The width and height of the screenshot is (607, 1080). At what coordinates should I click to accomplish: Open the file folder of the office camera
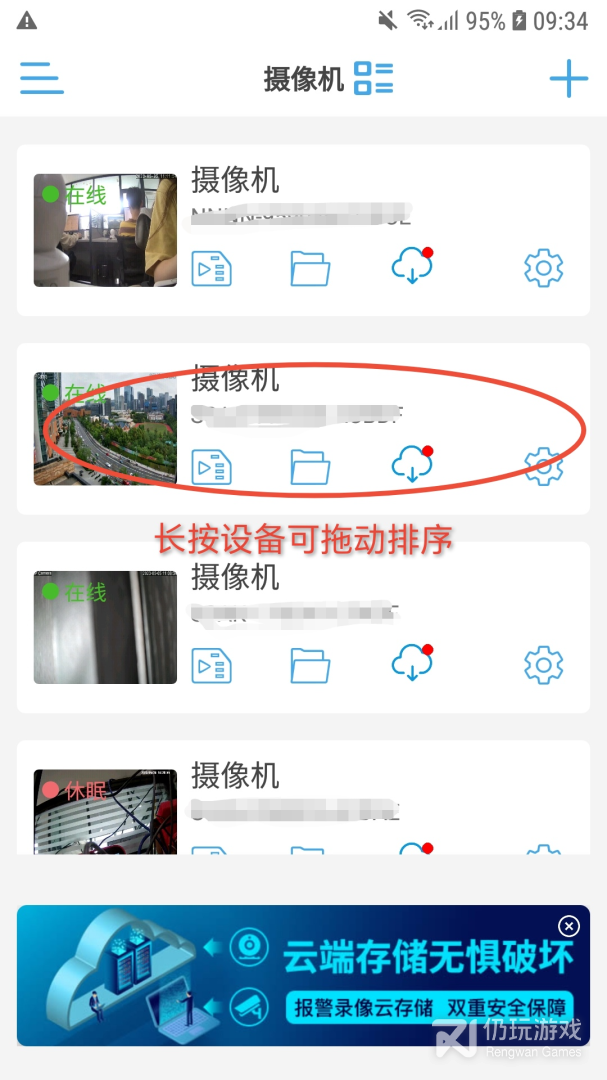click(x=310, y=268)
